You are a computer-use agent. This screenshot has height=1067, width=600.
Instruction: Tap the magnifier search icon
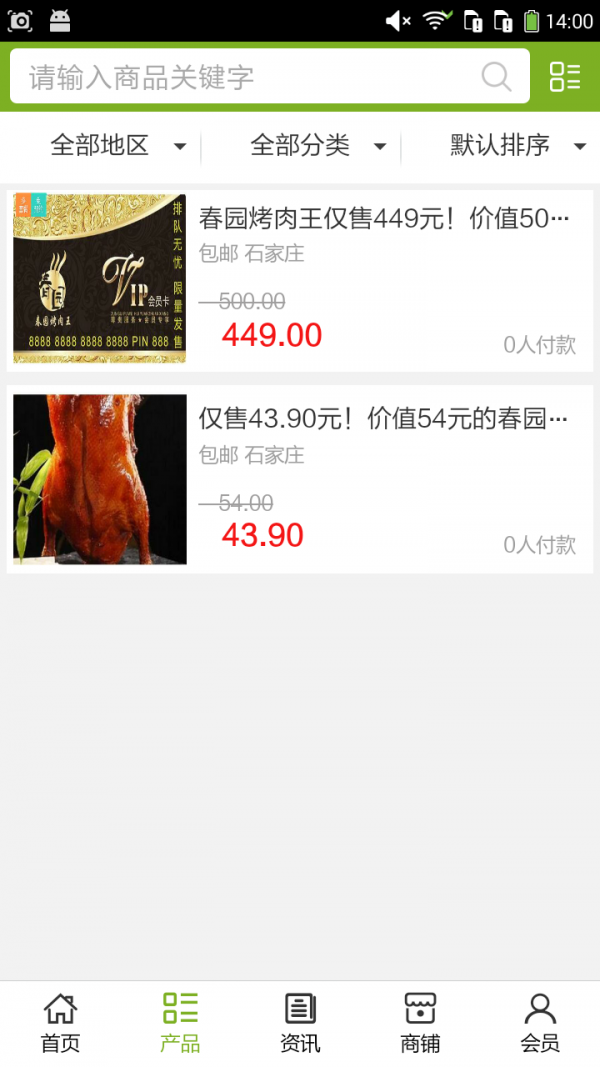tap(496, 77)
